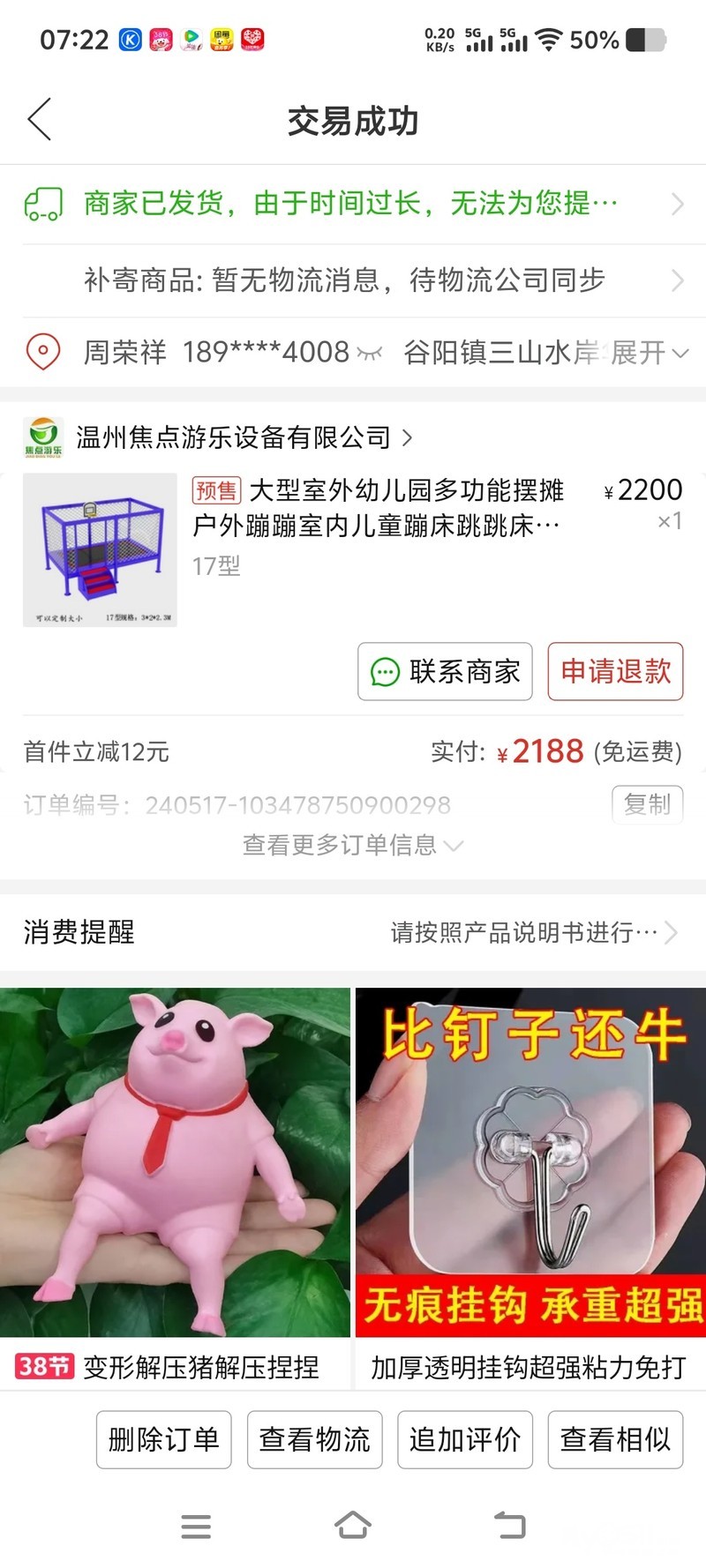The height and width of the screenshot is (1568, 706).
Task: Open the 温州焦点游乐设备有限公司 store page
Action: (x=234, y=437)
